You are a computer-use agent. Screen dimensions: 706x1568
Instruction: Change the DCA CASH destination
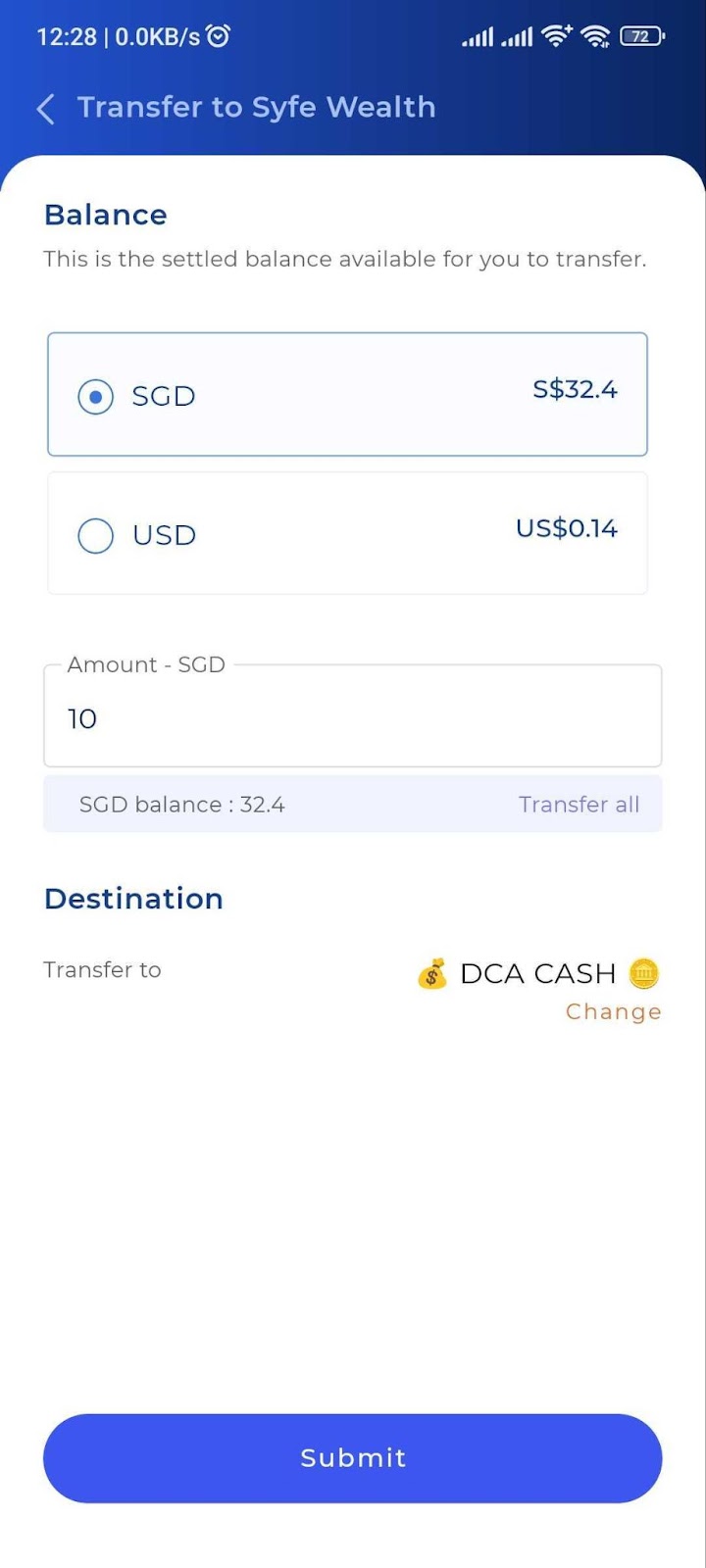click(613, 1012)
